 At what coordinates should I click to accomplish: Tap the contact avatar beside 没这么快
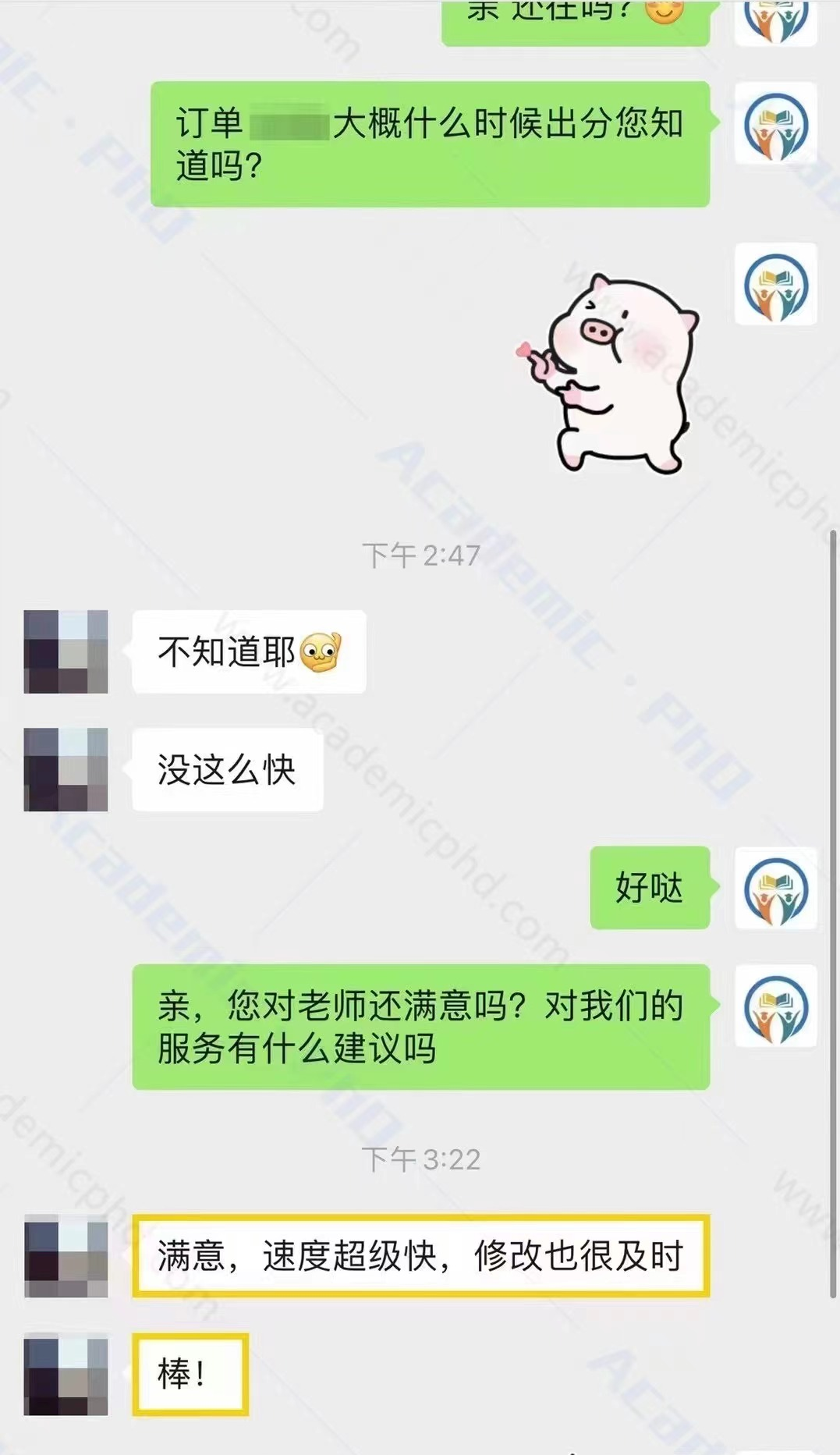(66, 769)
